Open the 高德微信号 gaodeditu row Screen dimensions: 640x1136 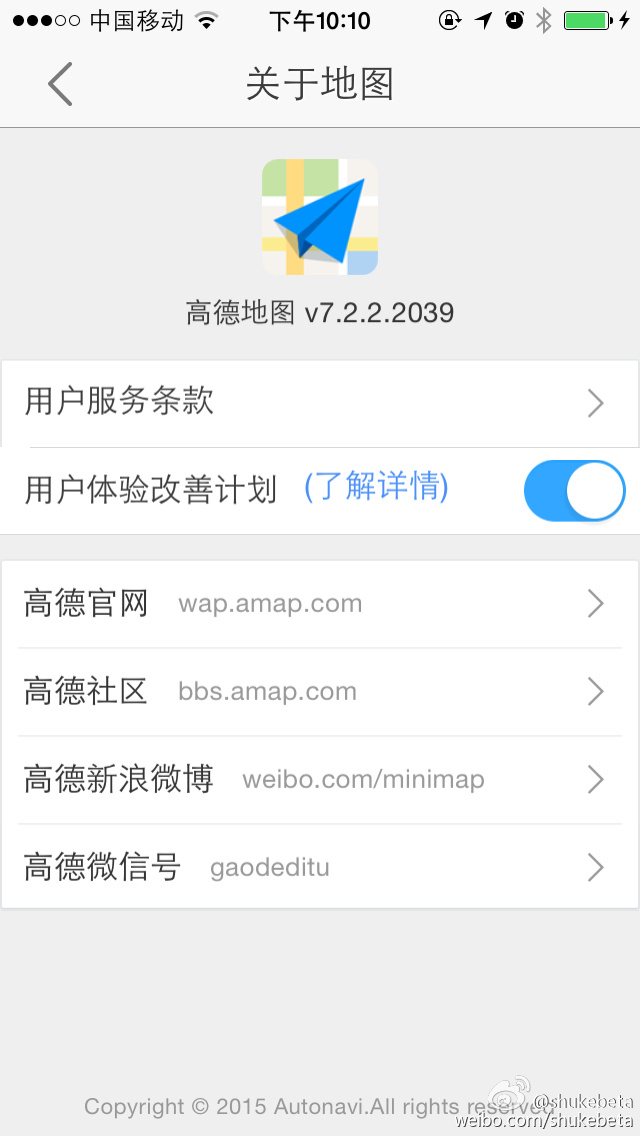[320, 867]
